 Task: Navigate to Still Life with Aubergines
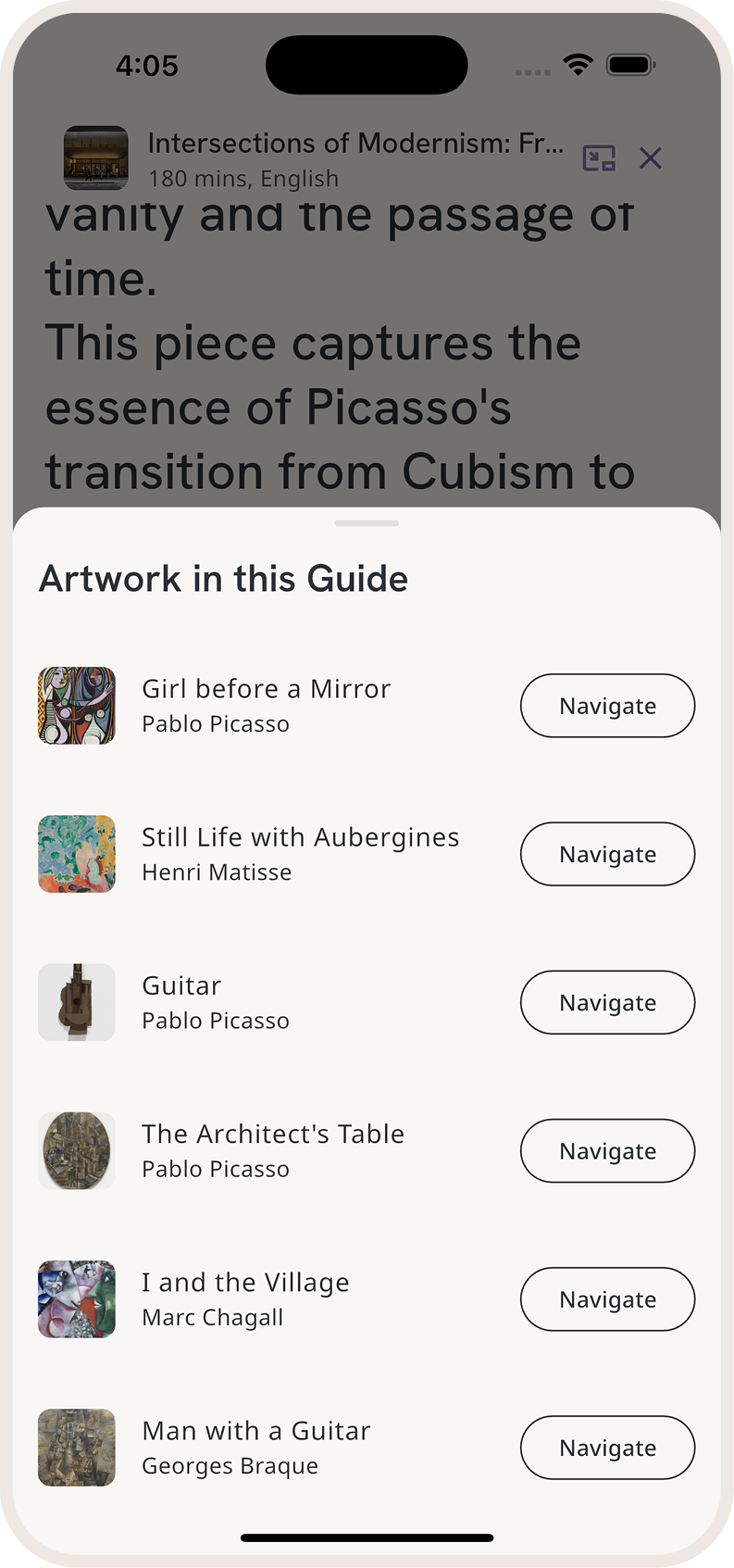click(607, 854)
